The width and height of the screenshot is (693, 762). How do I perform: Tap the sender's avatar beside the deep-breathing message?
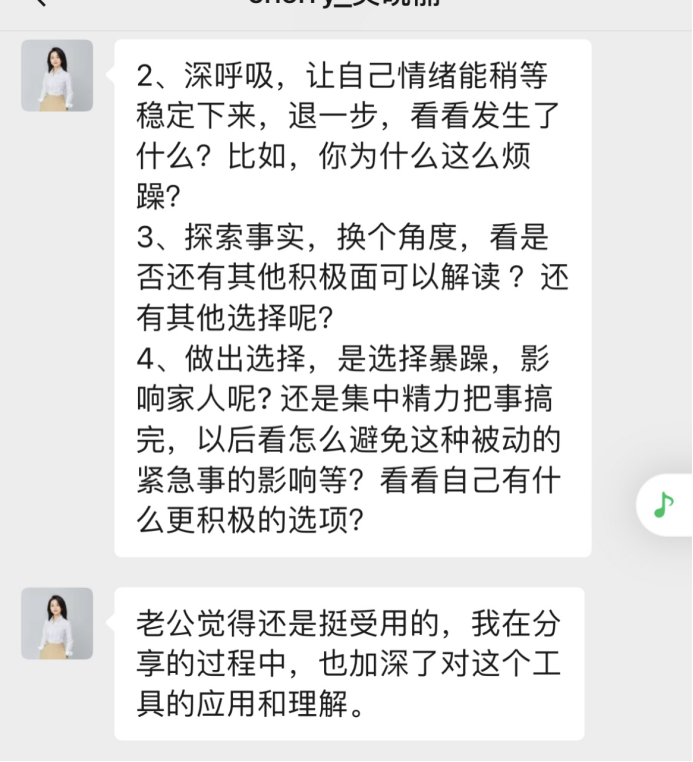point(57,76)
